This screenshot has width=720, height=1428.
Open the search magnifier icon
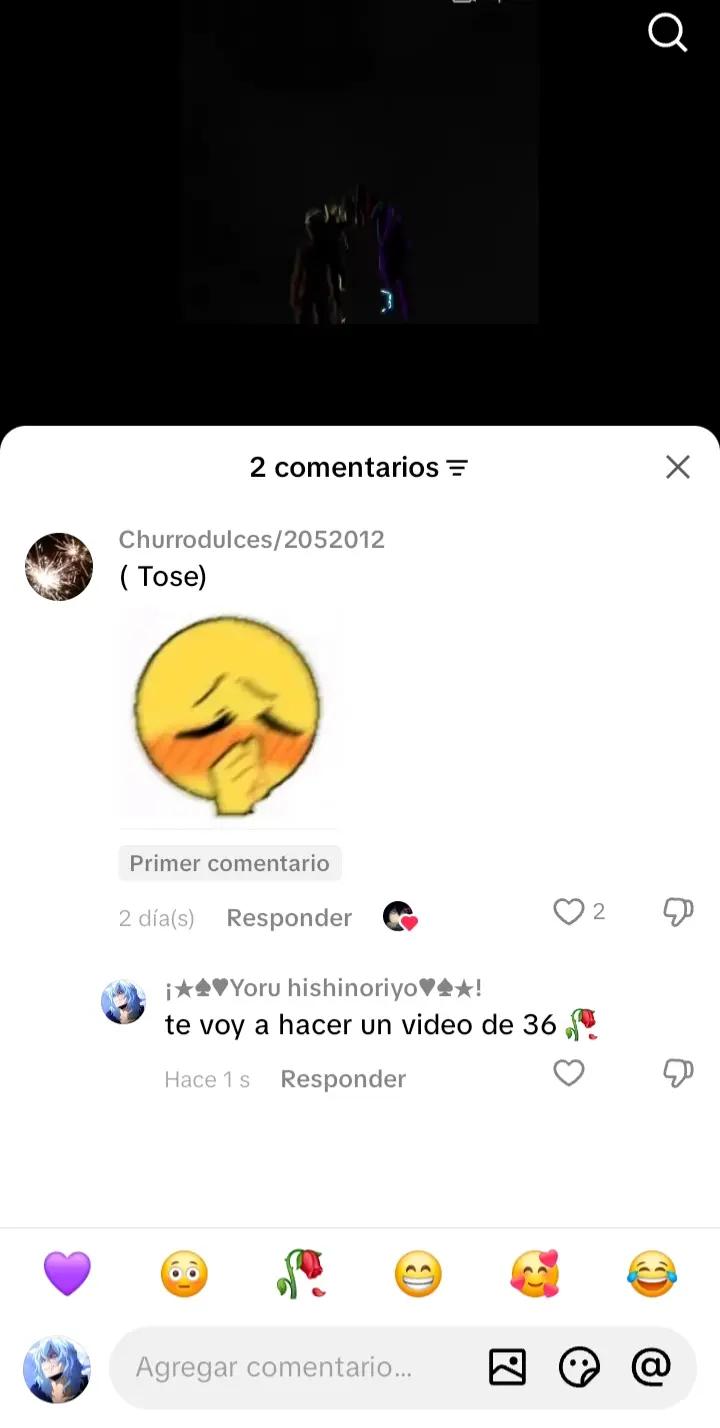(x=667, y=33)
